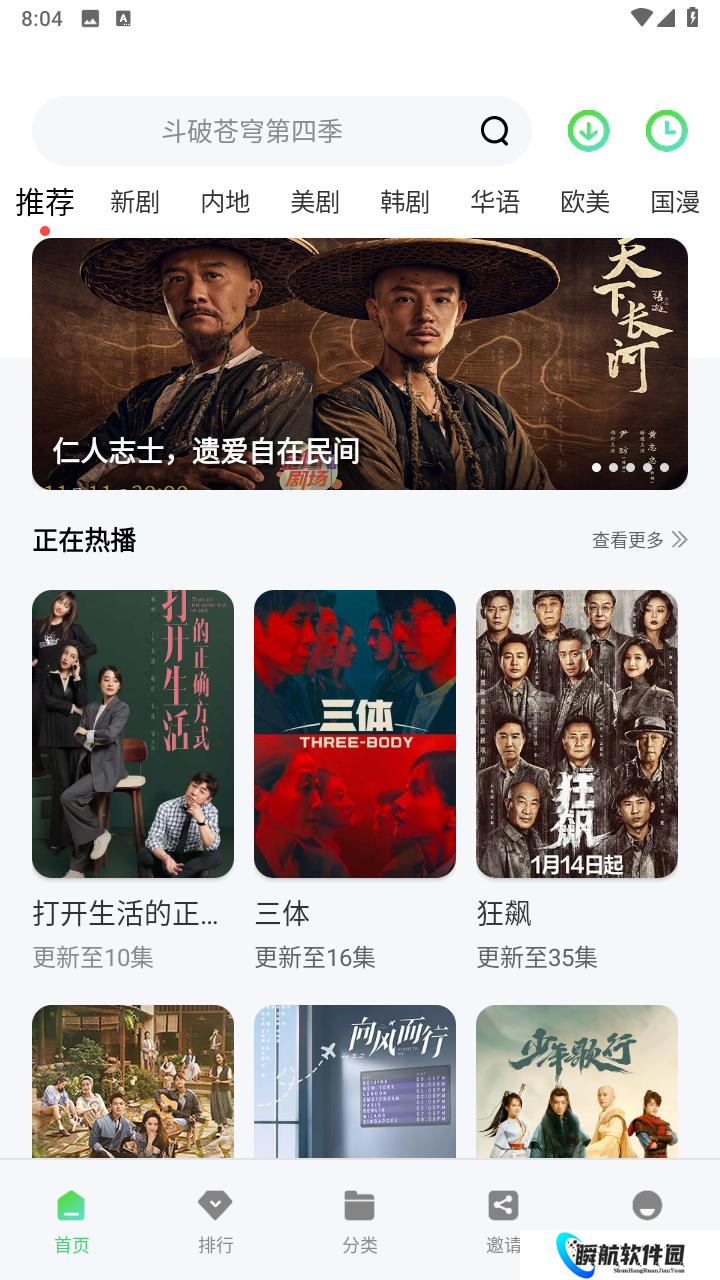Open the 三体 series card
Screen dimensions: 720x1280
355,734
